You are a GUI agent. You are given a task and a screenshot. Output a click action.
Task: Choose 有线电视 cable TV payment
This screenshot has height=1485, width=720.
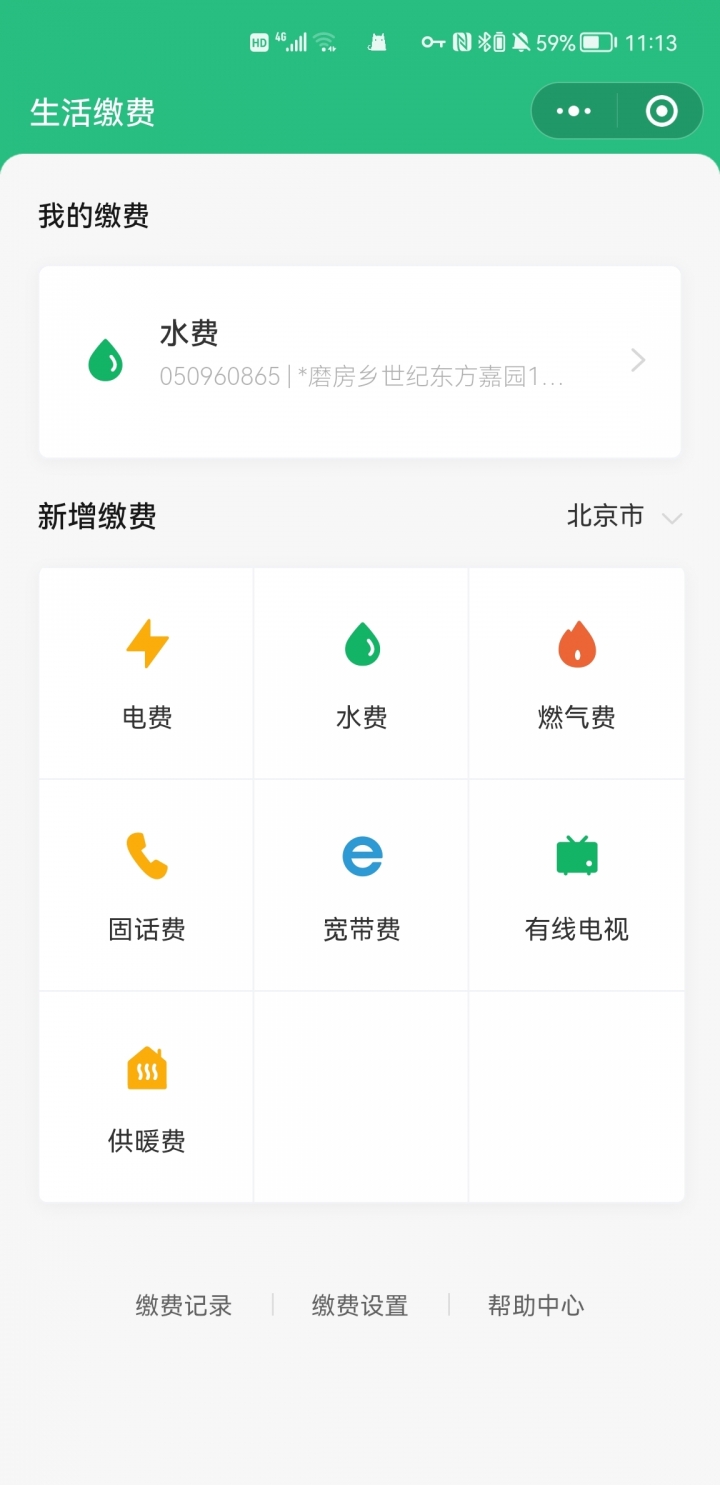(576, 885)
